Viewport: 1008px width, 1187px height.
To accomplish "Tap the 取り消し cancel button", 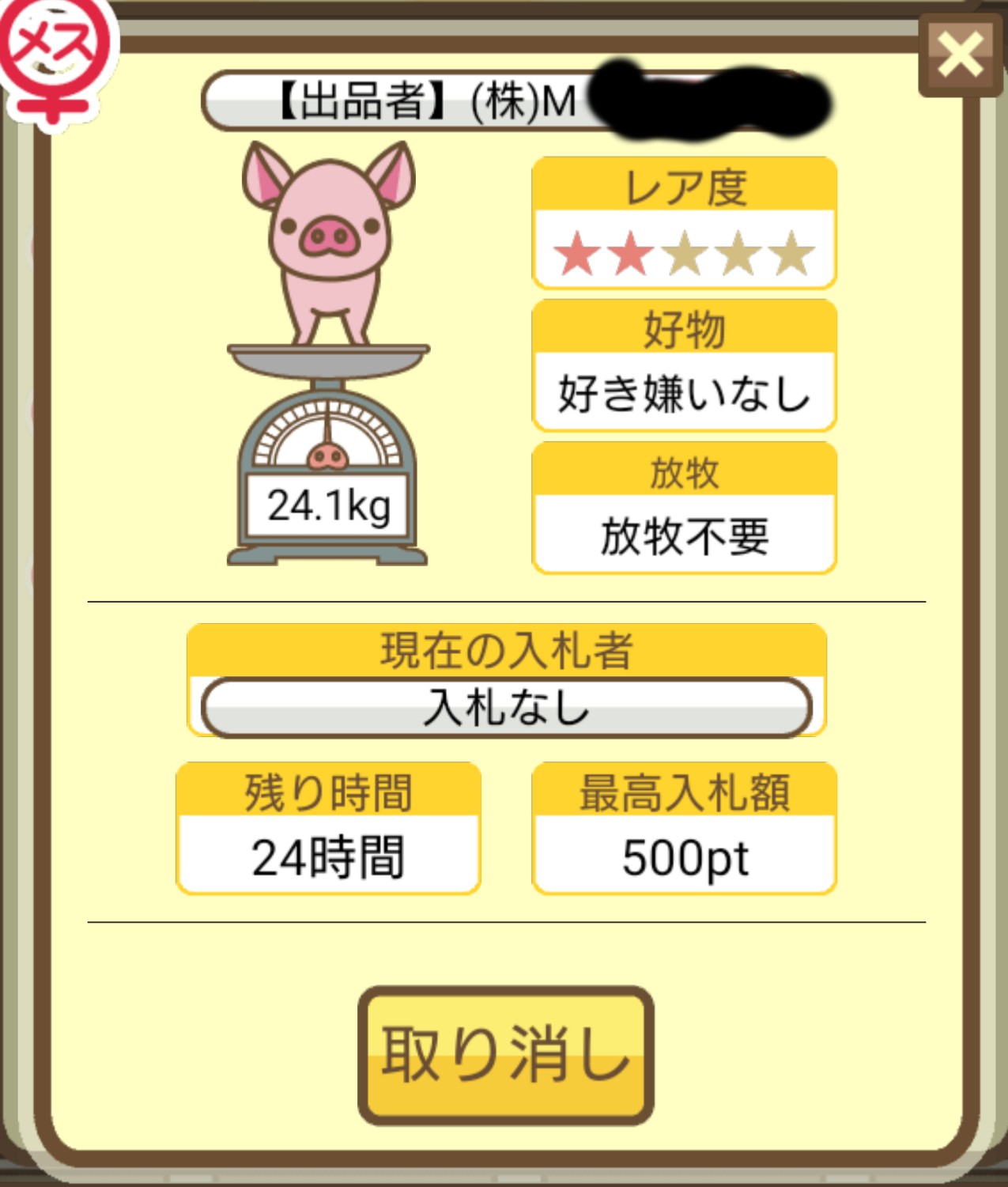I will (x=505, y=1054).
